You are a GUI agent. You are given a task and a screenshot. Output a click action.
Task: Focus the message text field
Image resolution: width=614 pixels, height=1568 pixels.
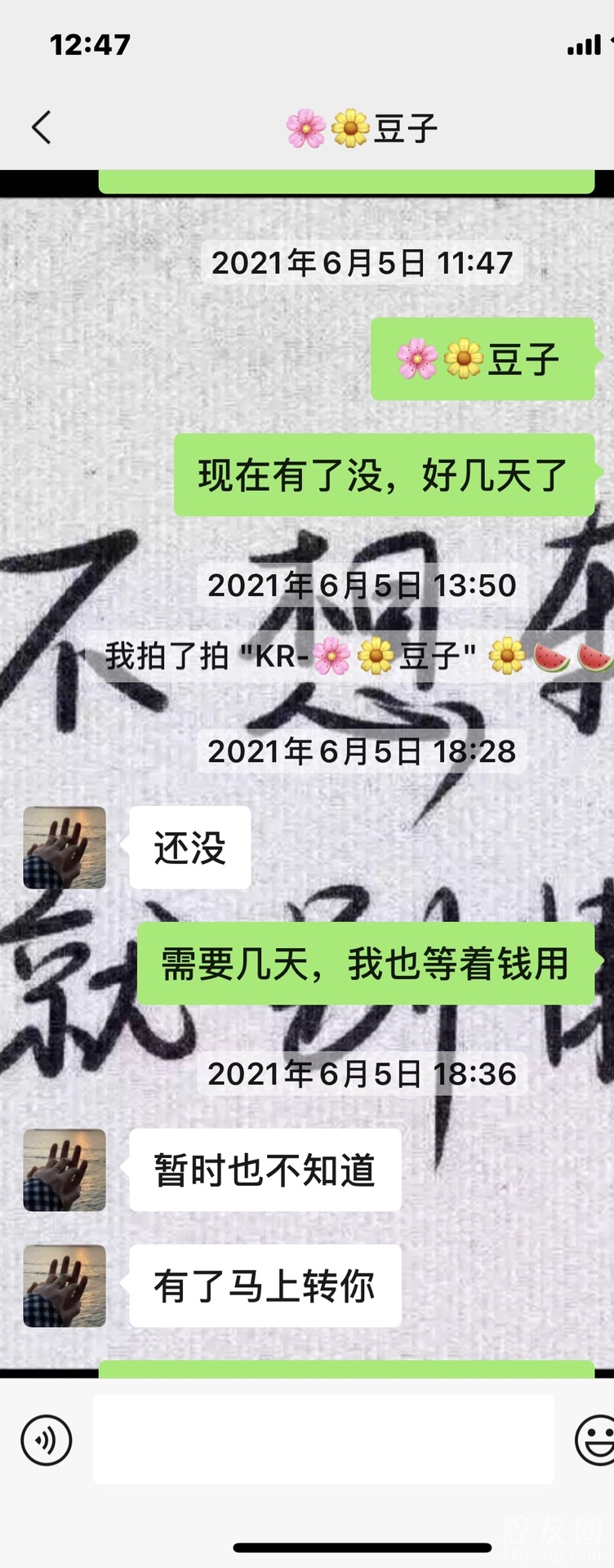323,1439
